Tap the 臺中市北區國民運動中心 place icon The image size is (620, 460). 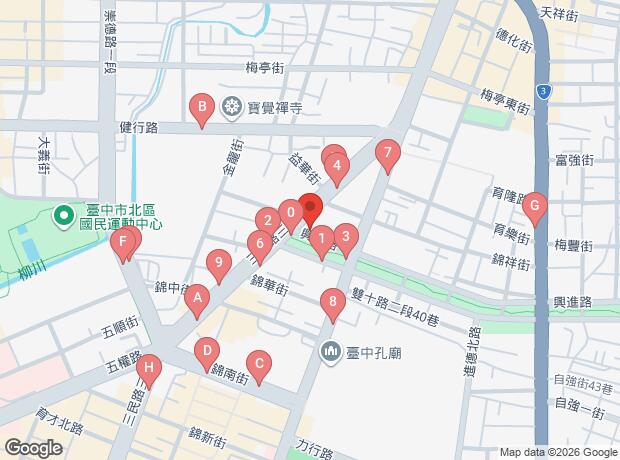click(63, 214)
